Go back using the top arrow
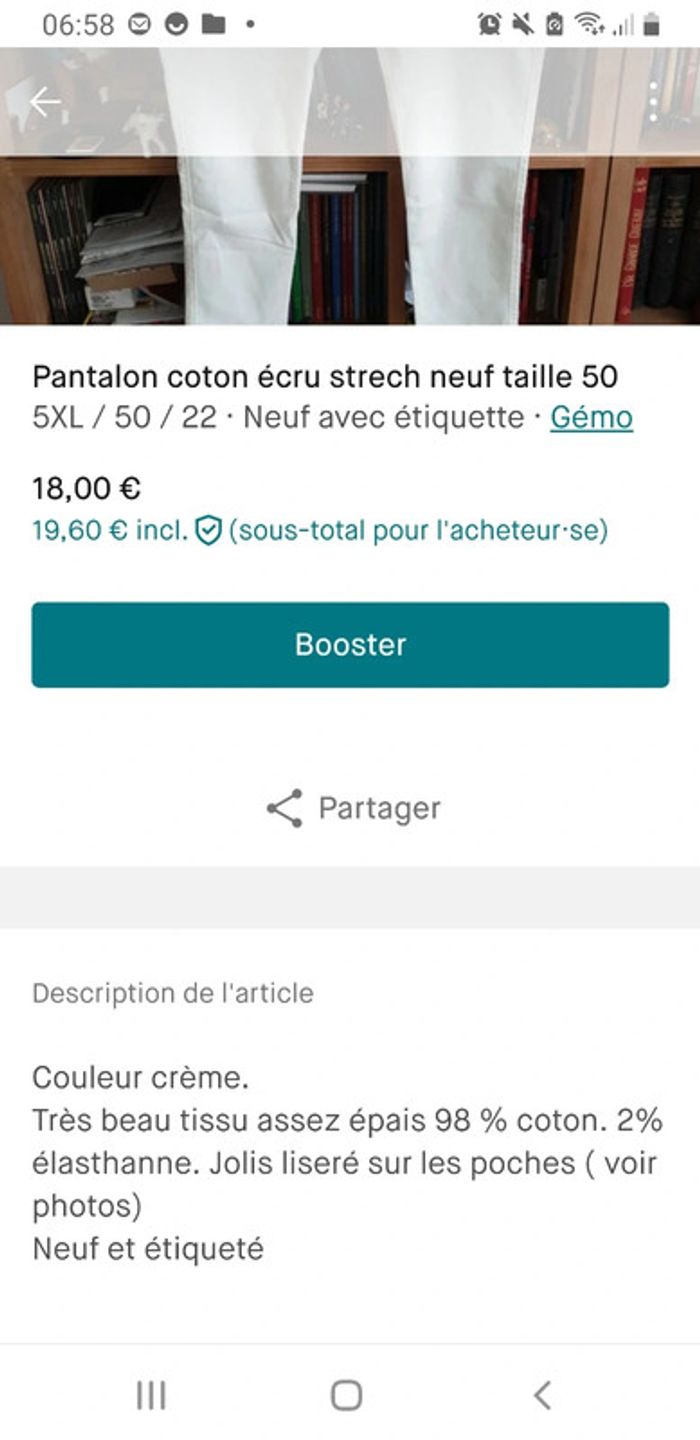The height and width of the screenshot is (1440, 700). click(x=45, y=102)
